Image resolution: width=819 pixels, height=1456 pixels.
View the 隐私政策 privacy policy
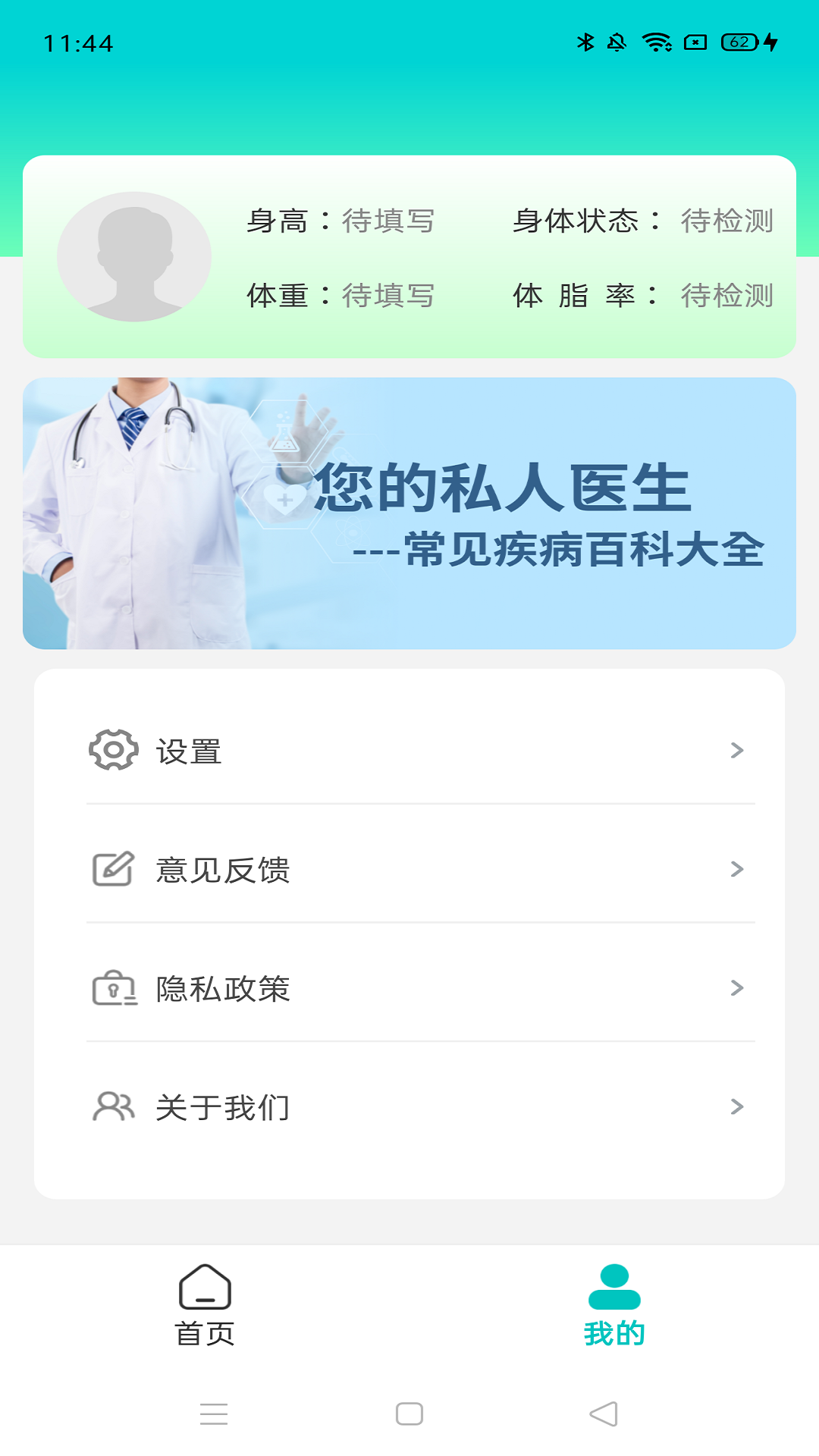[409, 988]
